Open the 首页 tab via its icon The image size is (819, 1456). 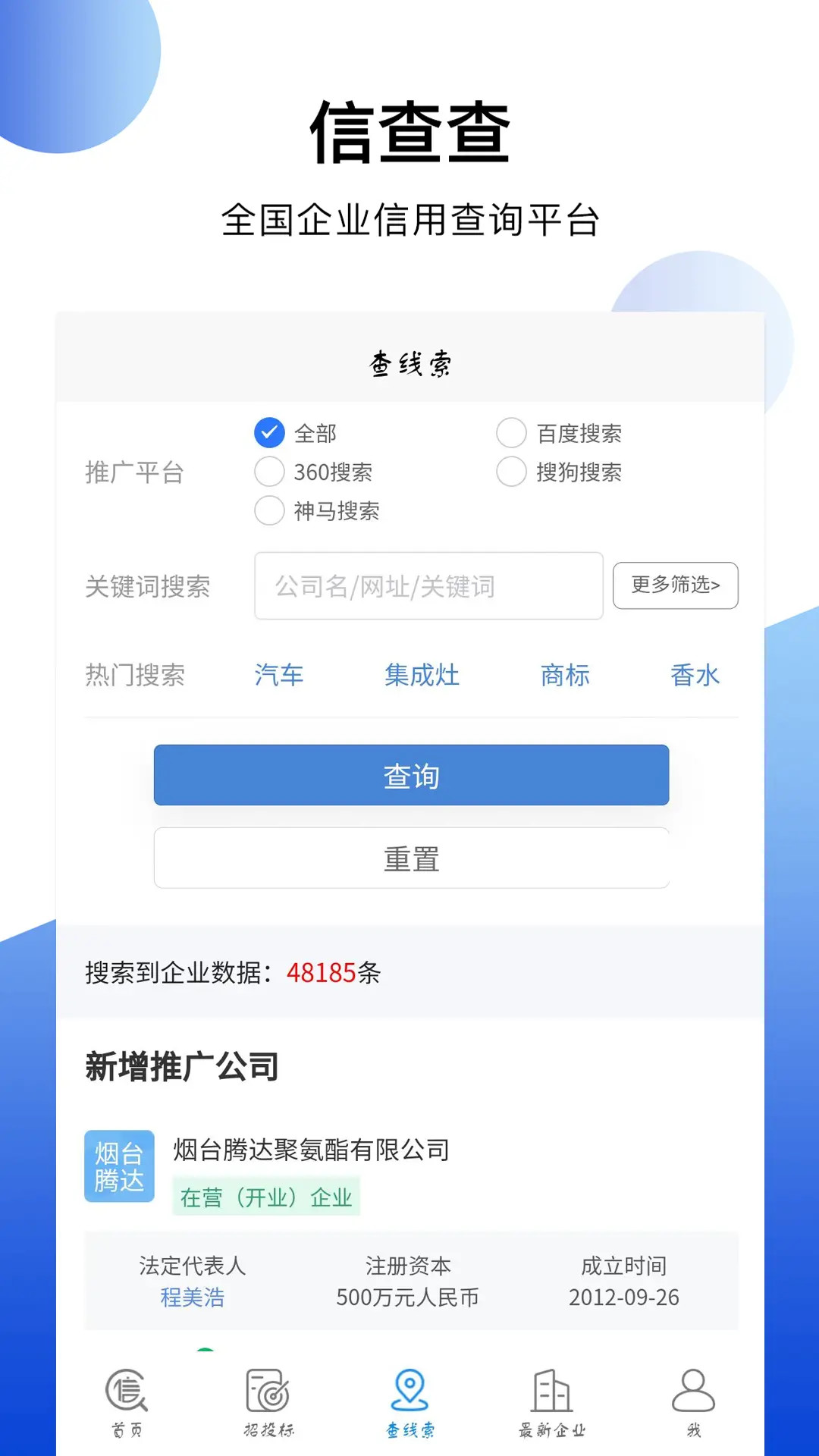click(x=127, y=1398)
